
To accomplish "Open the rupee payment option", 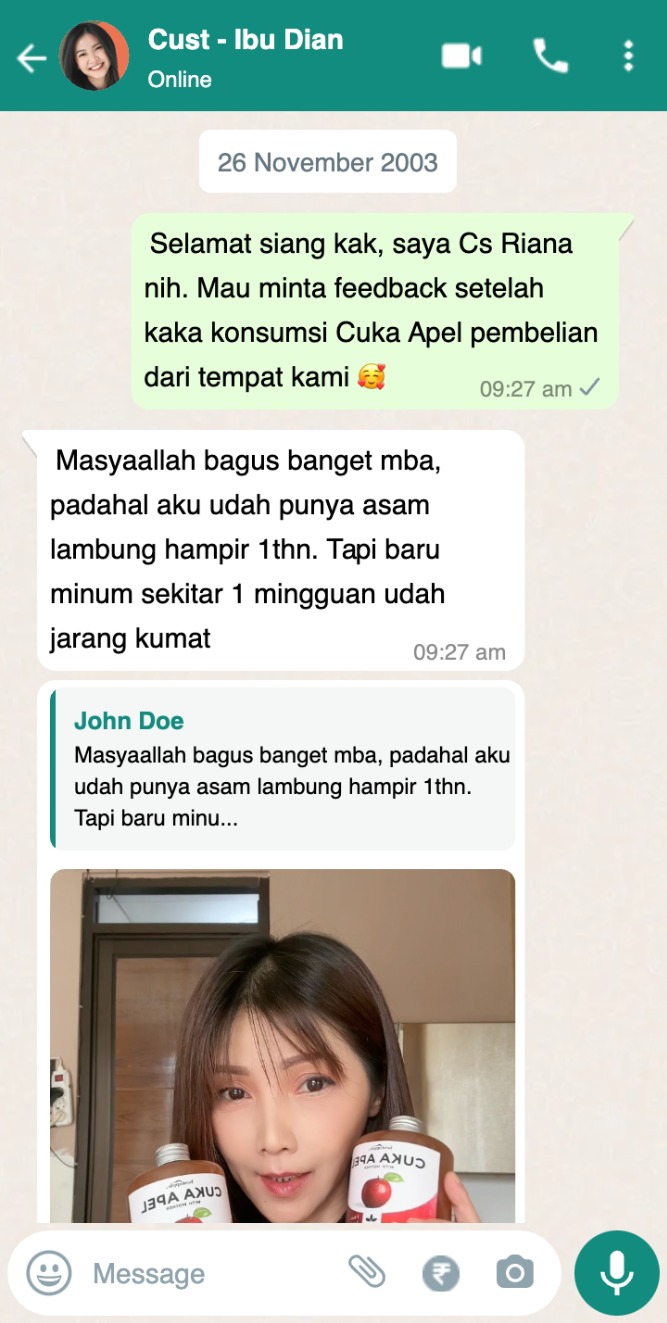I will point(440,1273).
